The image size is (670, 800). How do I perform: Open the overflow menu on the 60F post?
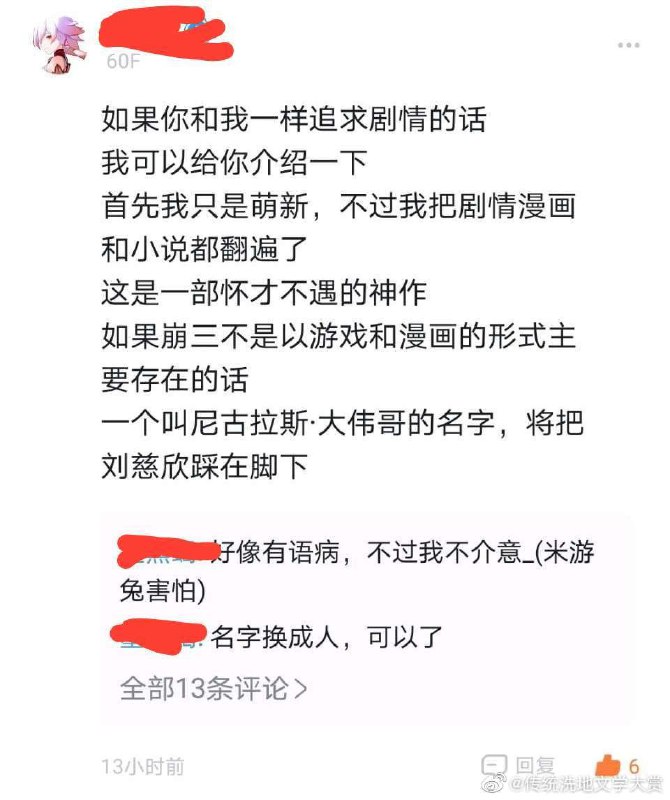pyautogui.click(x=628, y=46)
